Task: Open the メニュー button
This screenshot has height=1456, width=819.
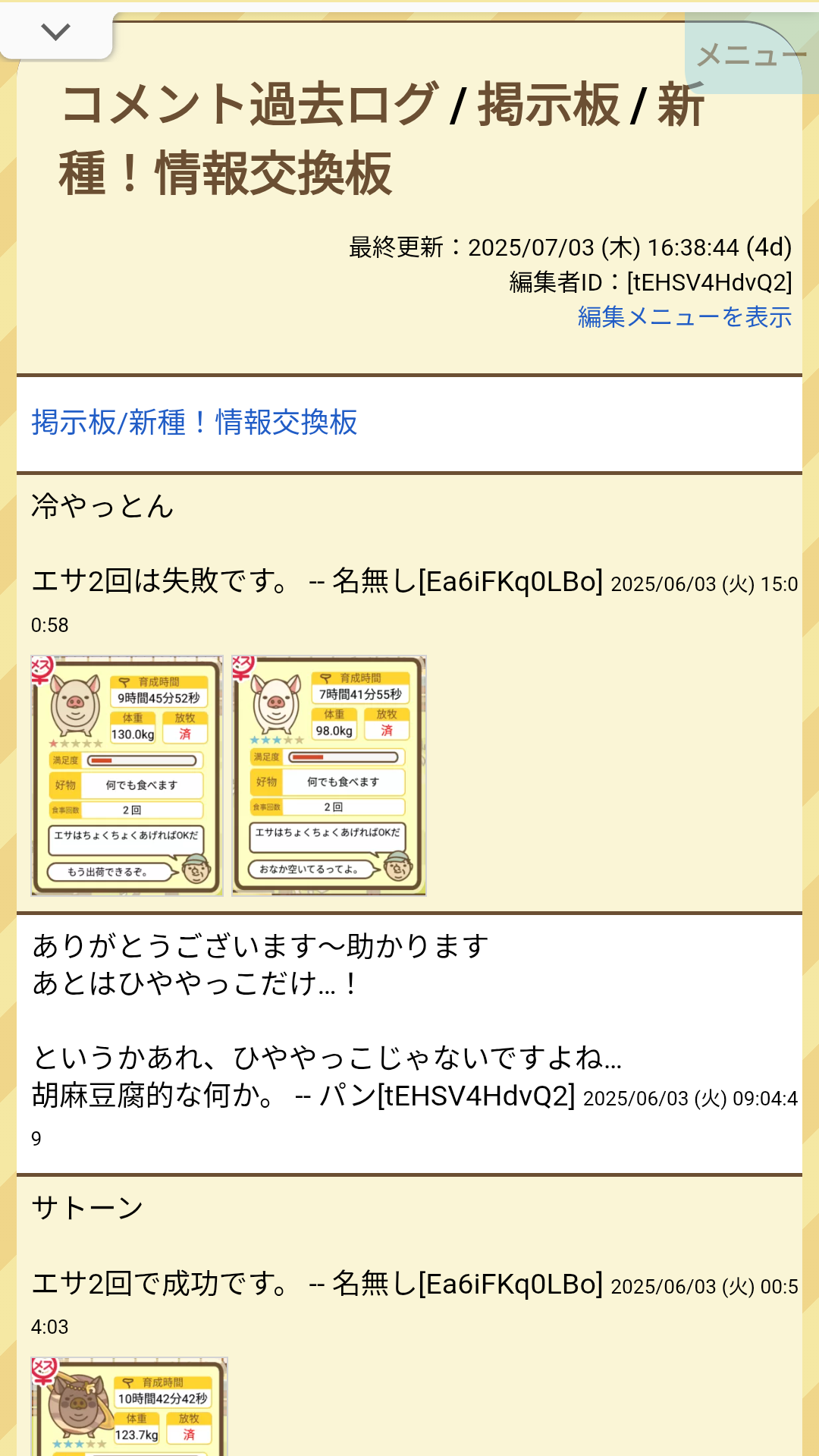Action: (749, 55)
